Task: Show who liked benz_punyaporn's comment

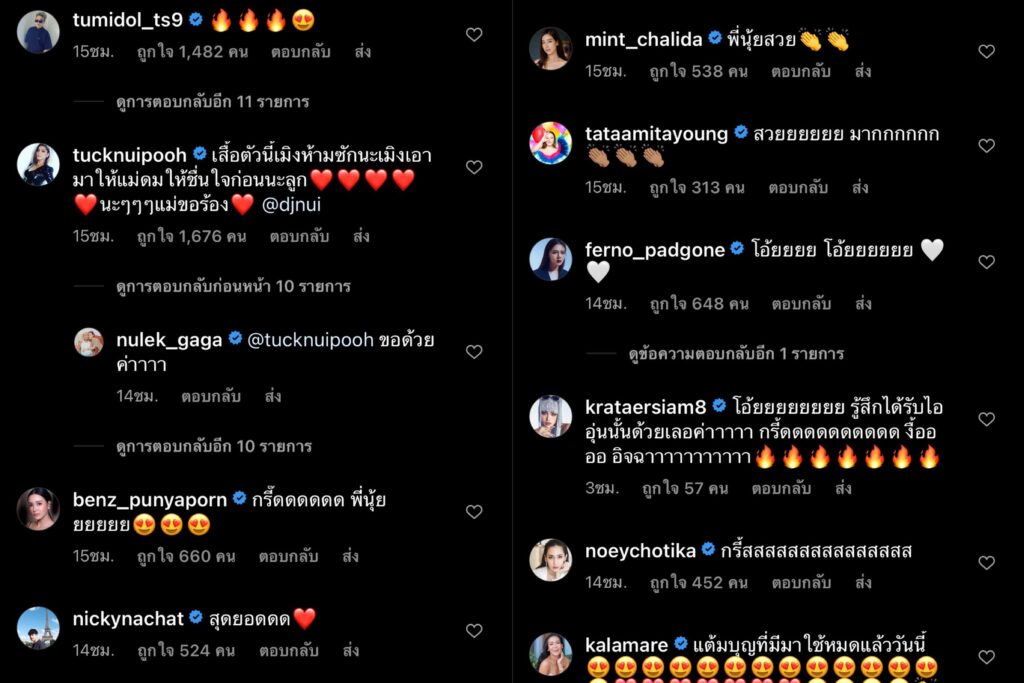Action: 193,556
